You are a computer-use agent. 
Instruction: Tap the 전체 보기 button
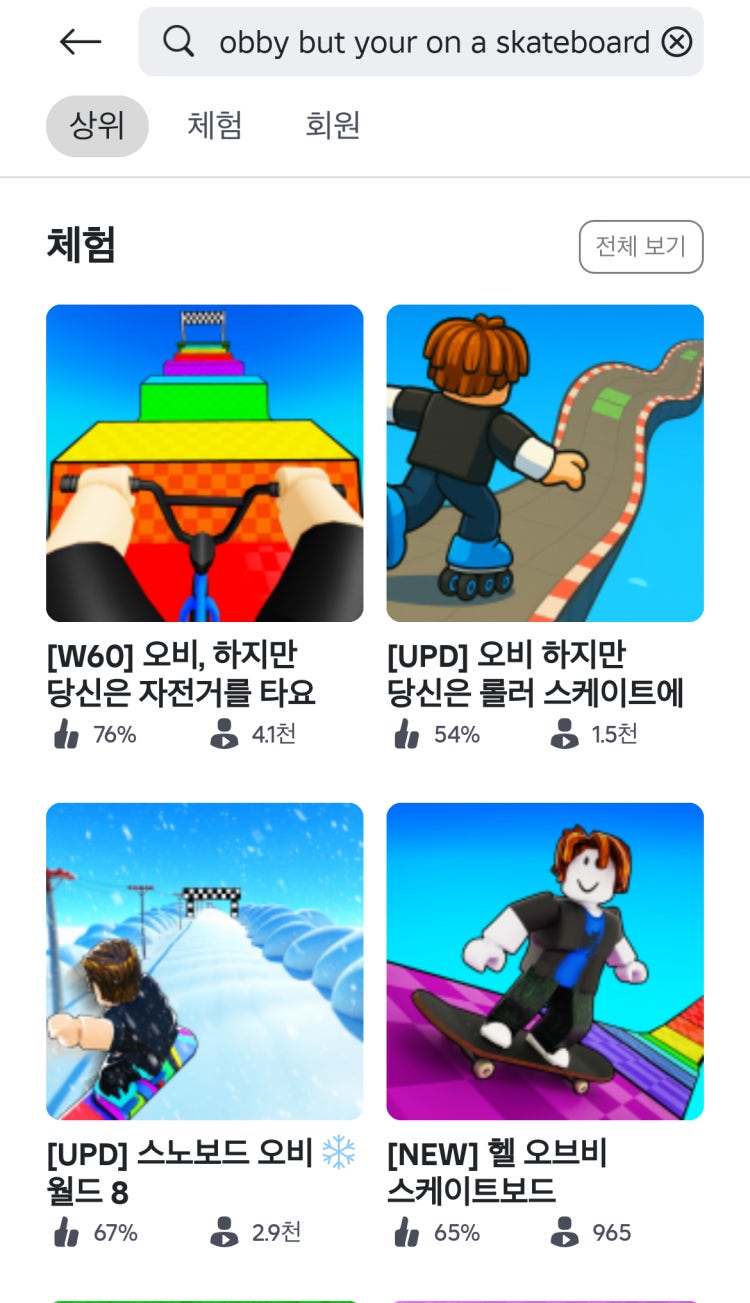tap(640, 246)
